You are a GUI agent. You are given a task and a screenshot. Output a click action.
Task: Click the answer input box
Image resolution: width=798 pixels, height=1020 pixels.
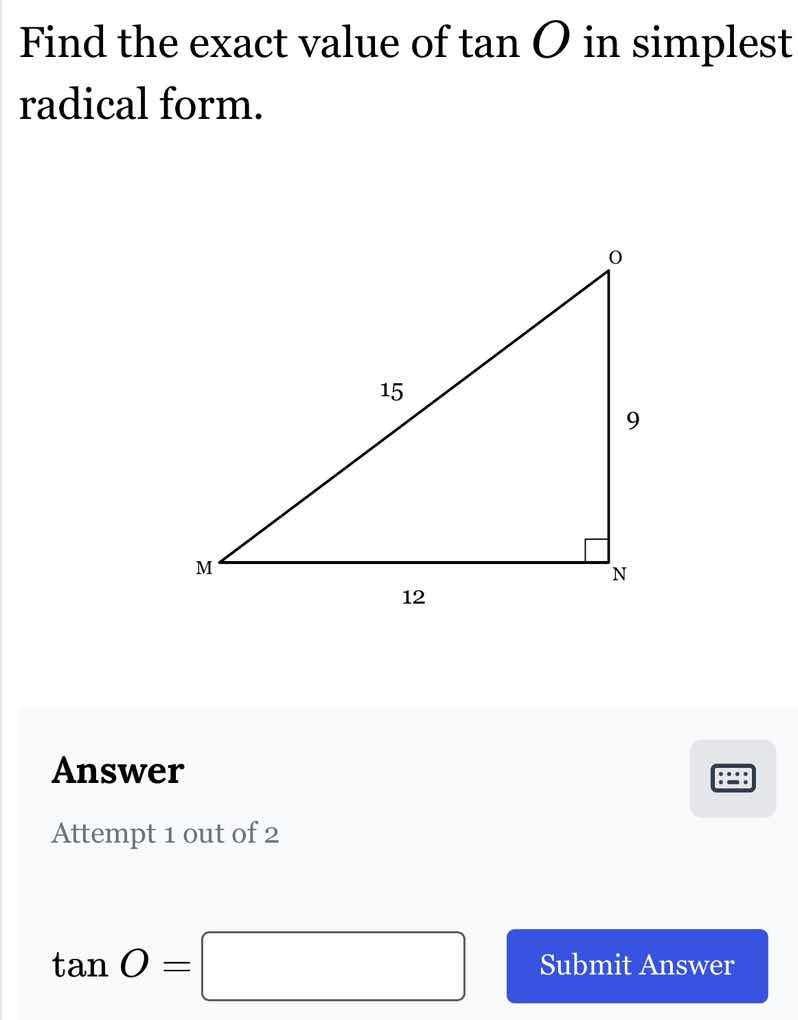[334, 966]
